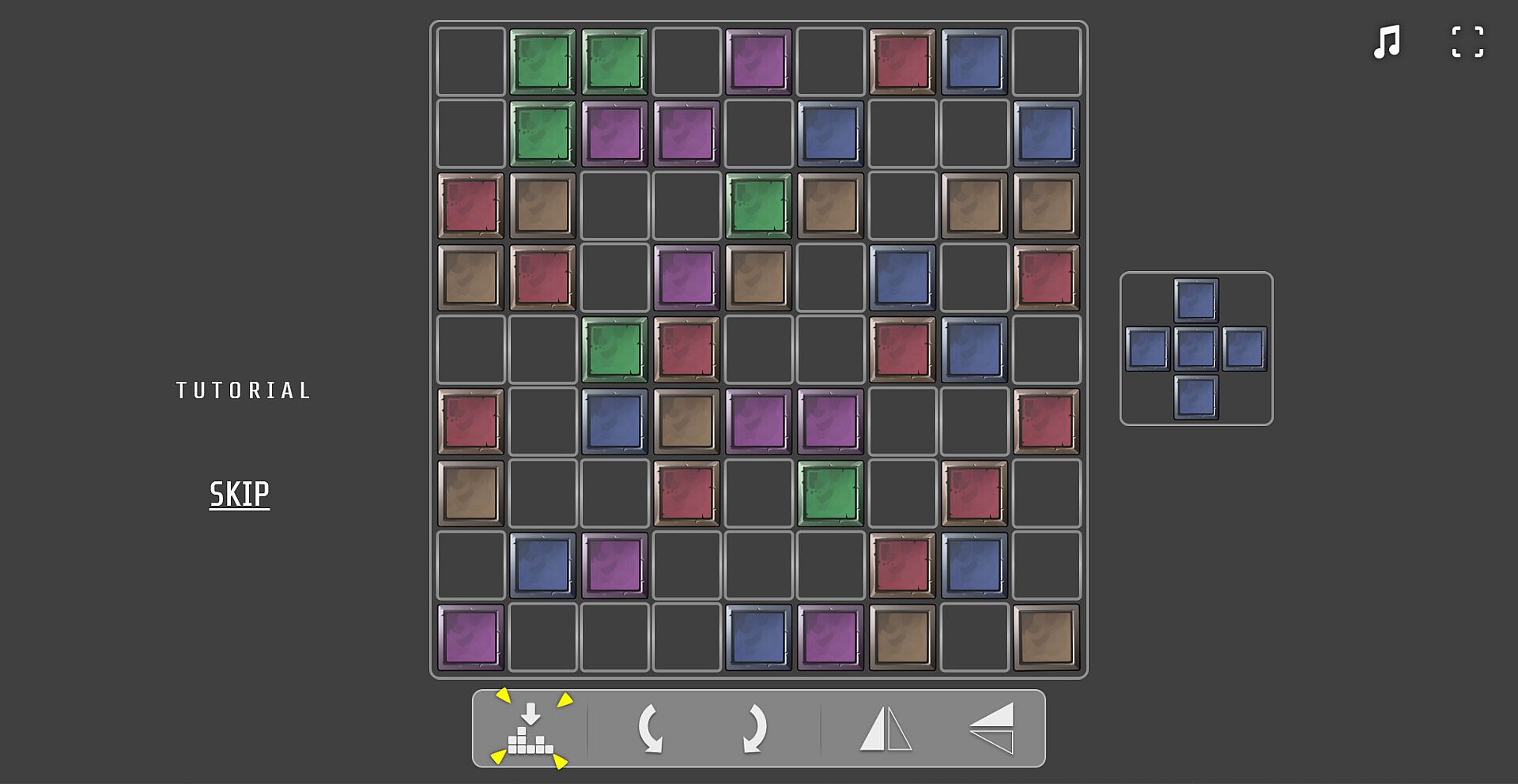
Task: Tap the drop blocks button
Action: point(531,729)
